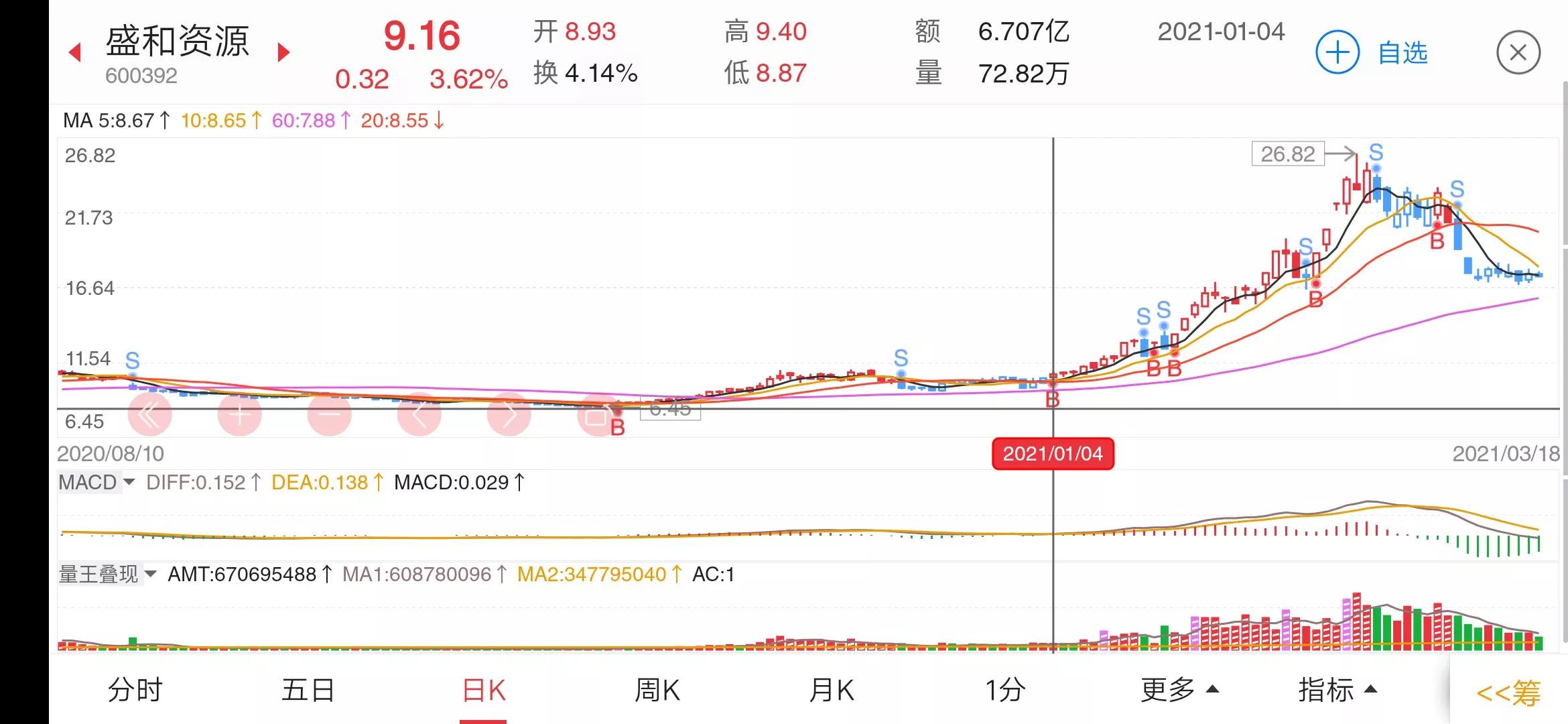Switch to the 五日 tab
1568x724 pixels.
308,689
